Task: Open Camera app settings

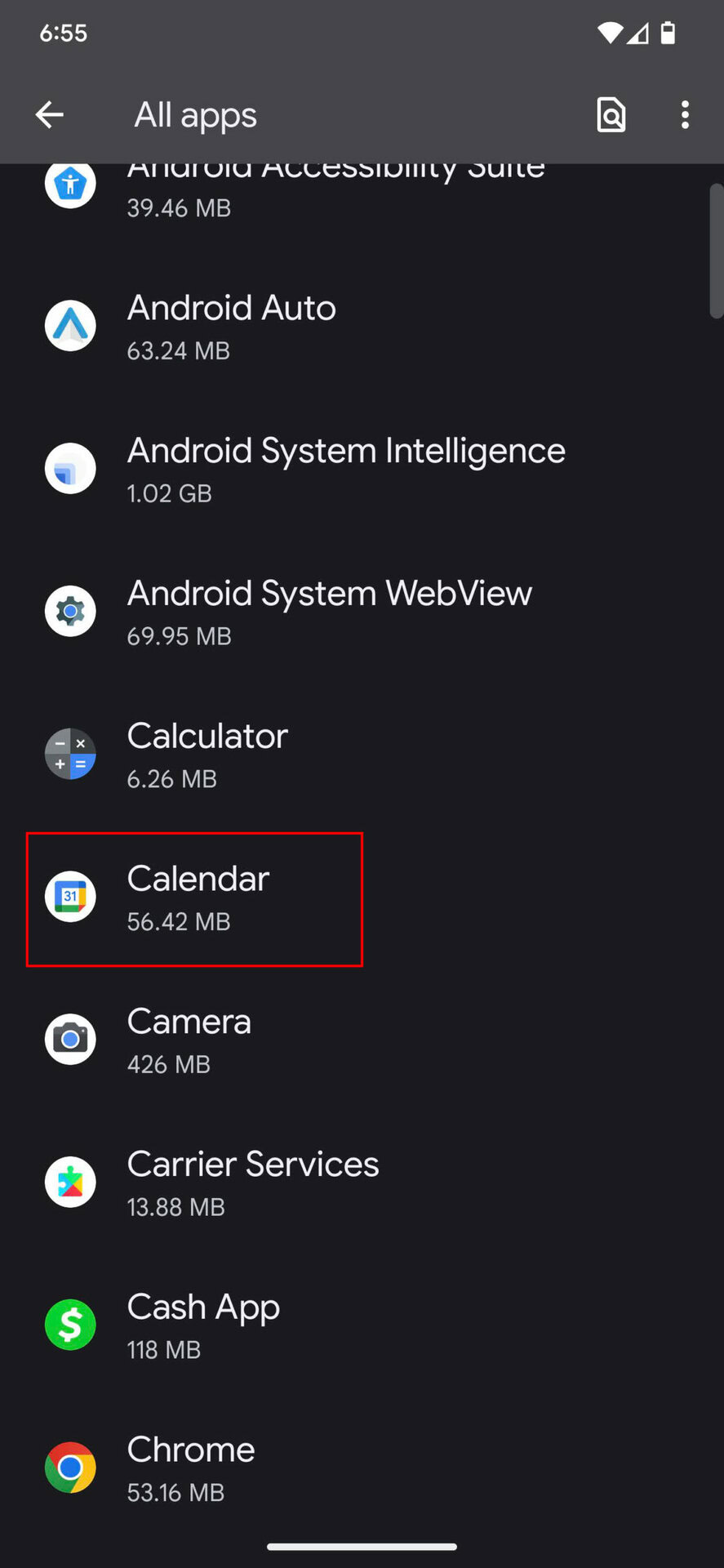Action: tap(189, 1040)
